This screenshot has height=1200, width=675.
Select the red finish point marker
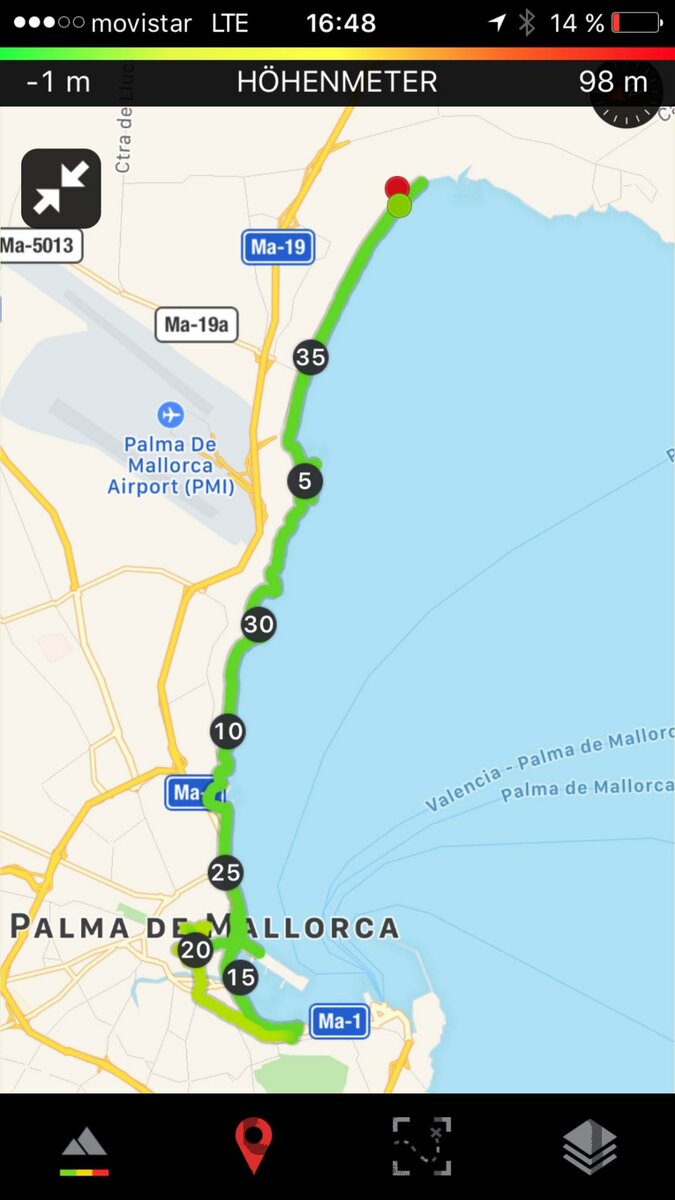tap(397, 187)
